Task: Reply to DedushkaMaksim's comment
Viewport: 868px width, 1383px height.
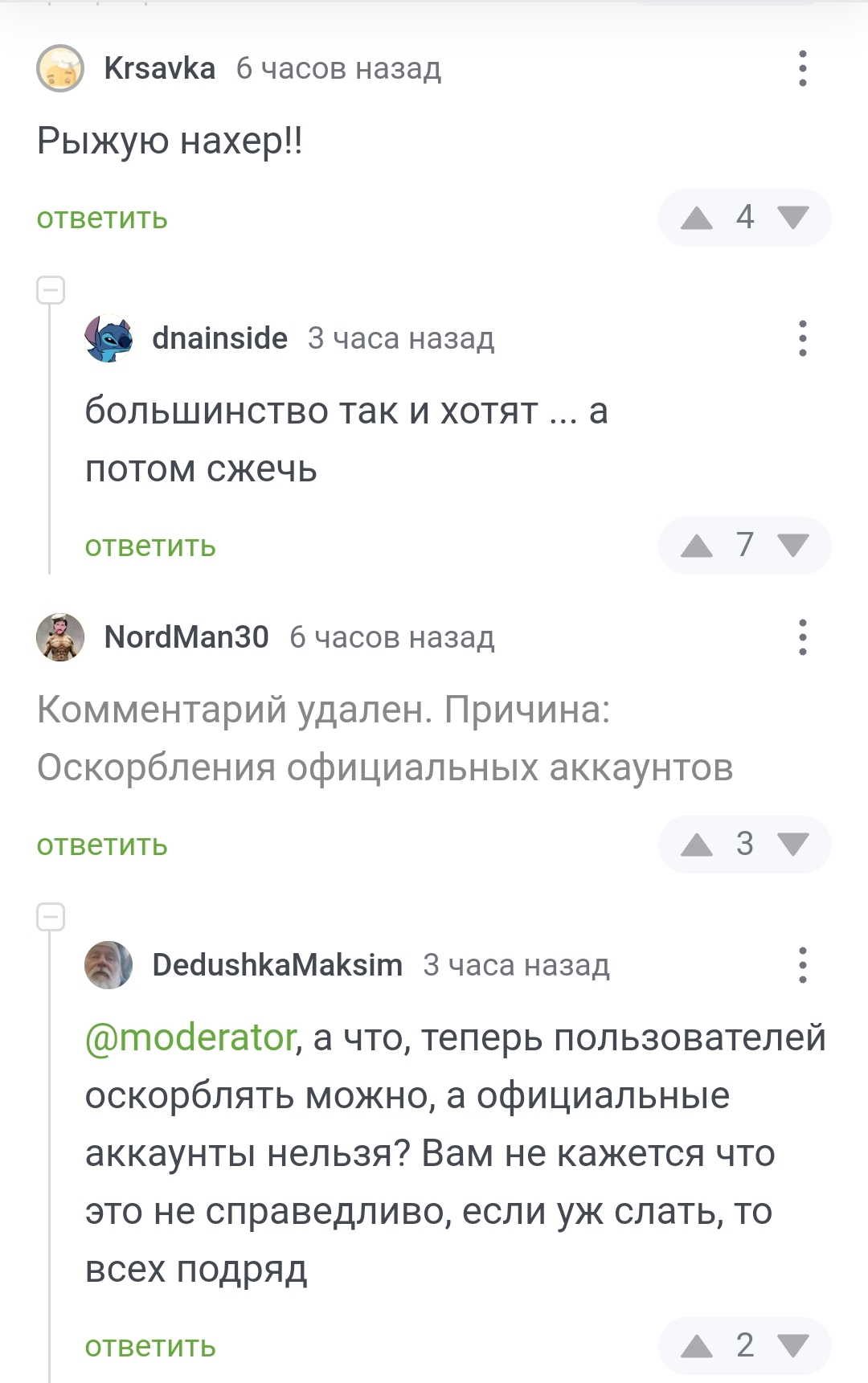Action: [x=150, y=1347]
